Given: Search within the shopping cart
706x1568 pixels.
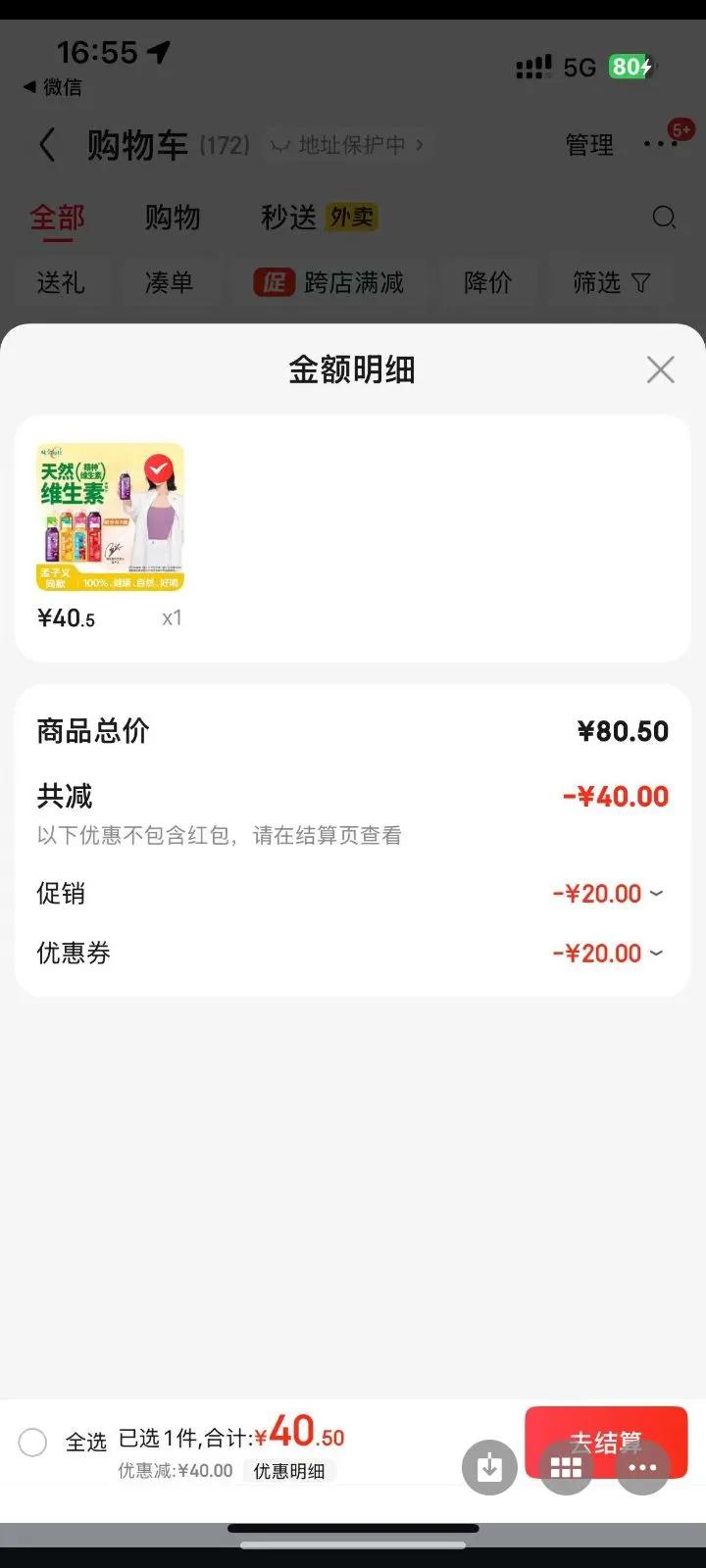Looking at the screenshot, I should point(664,218).
